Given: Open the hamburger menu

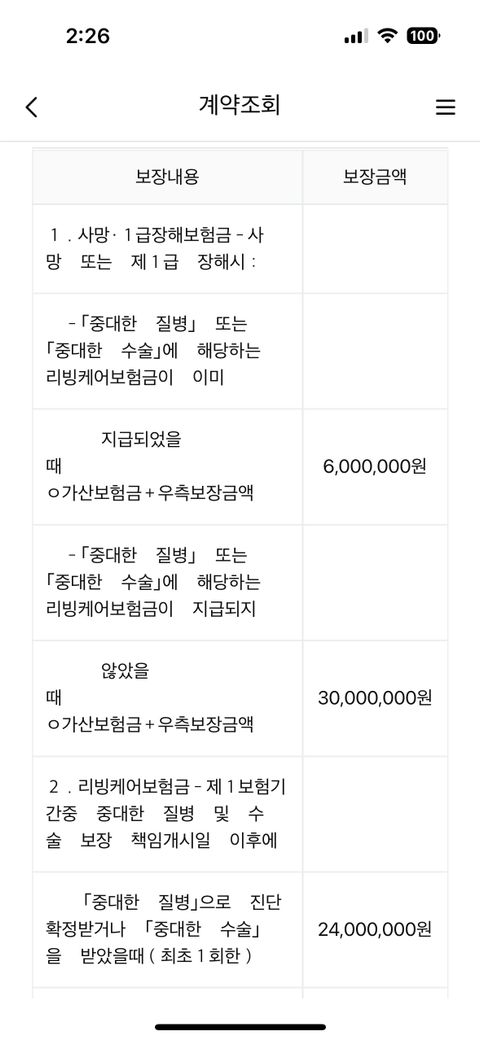Looking at the screenshot, I should [x=446, y=107].
